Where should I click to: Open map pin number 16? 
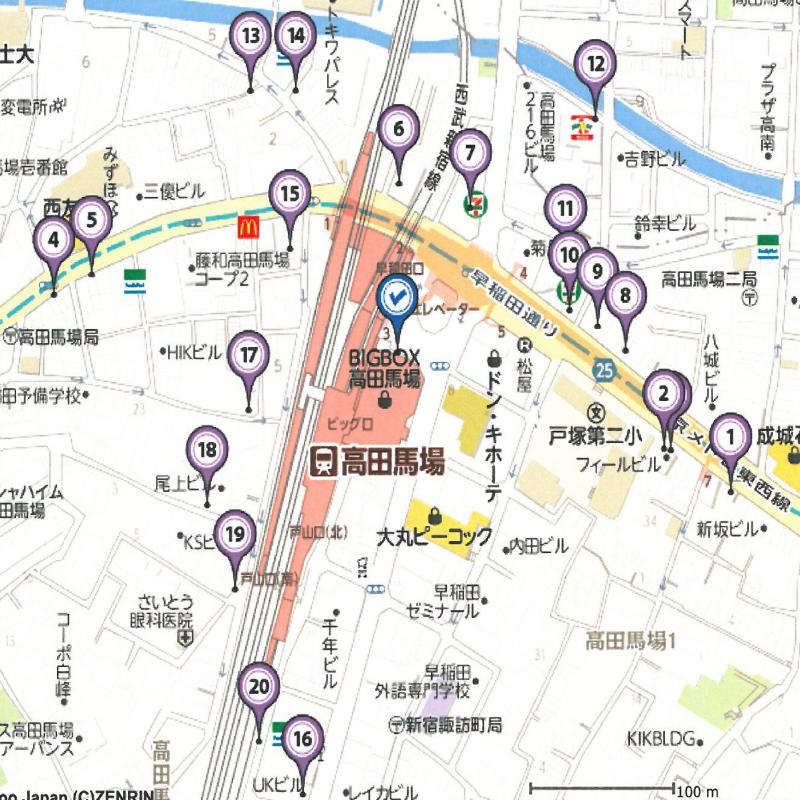pyautogui.click(x=303, y=740)
